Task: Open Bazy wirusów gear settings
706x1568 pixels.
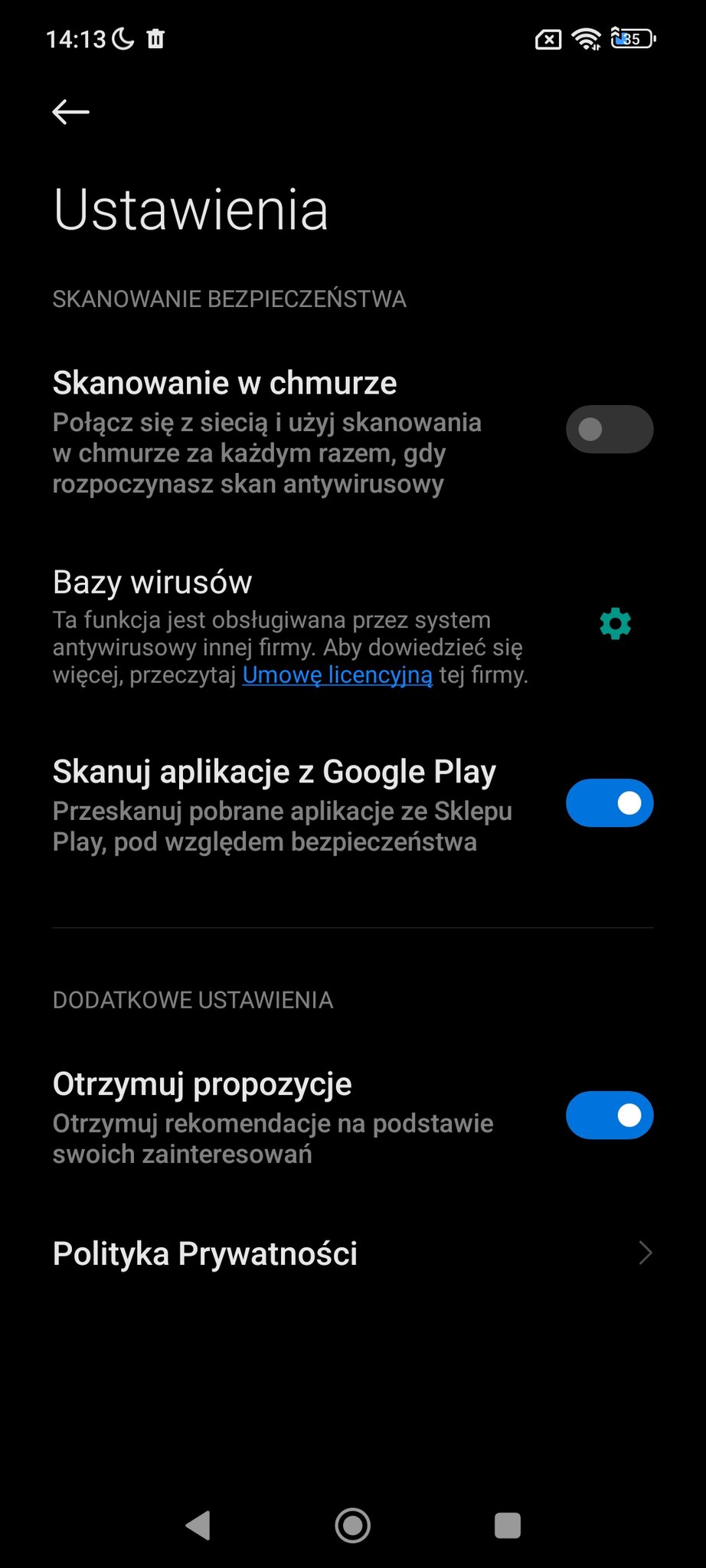Action: click(x=616, y=623)
